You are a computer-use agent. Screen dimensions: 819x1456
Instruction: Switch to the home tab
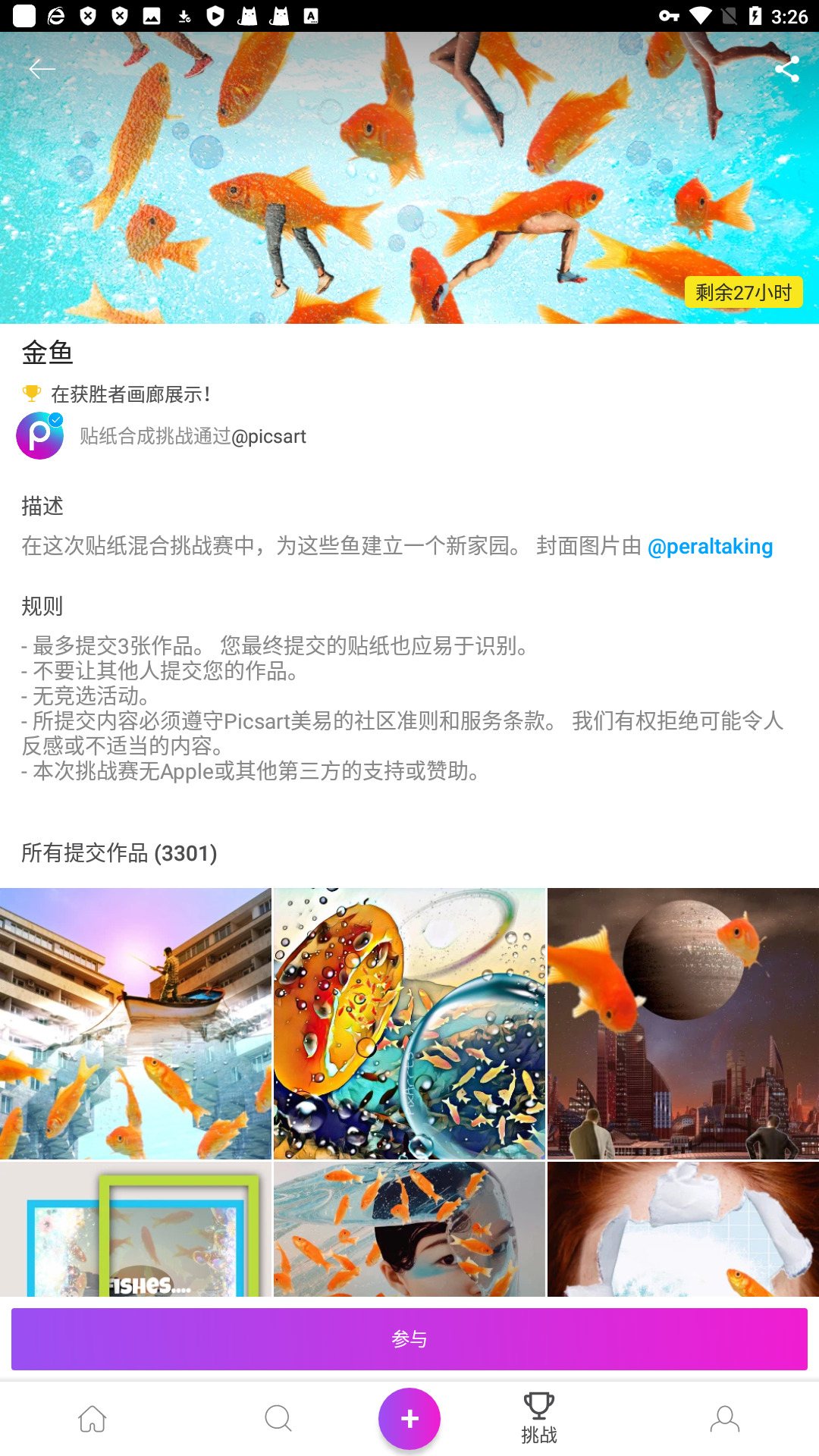point(93,1418)
